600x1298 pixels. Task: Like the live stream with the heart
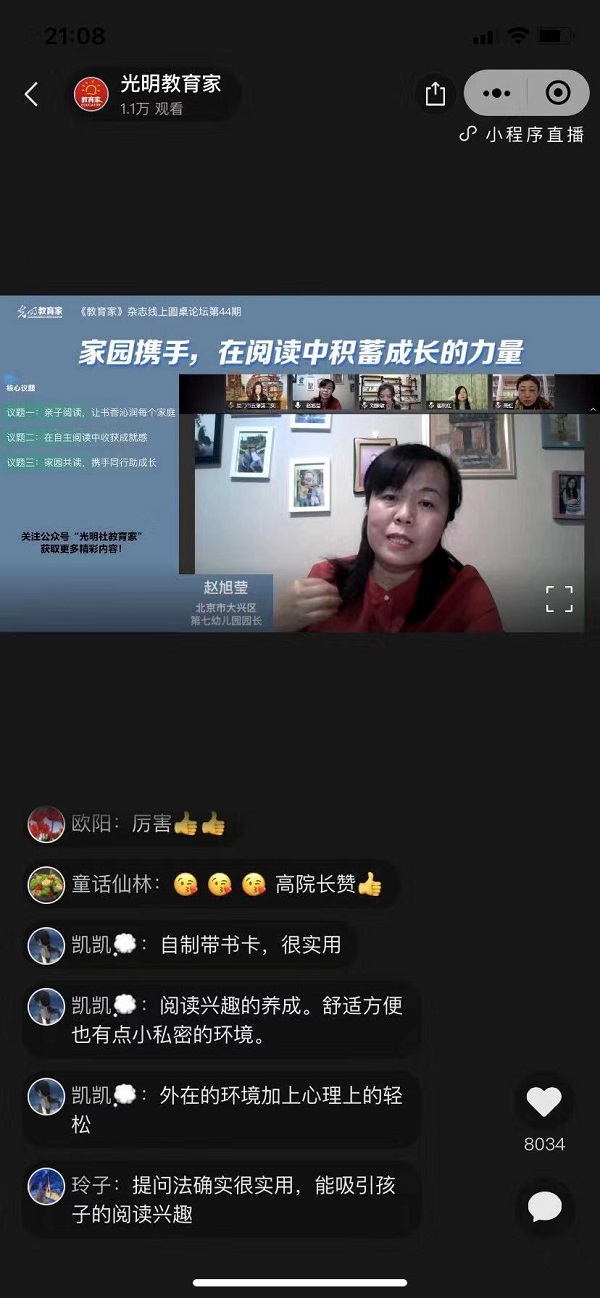pyautogui.click(x=544, y=1102)
